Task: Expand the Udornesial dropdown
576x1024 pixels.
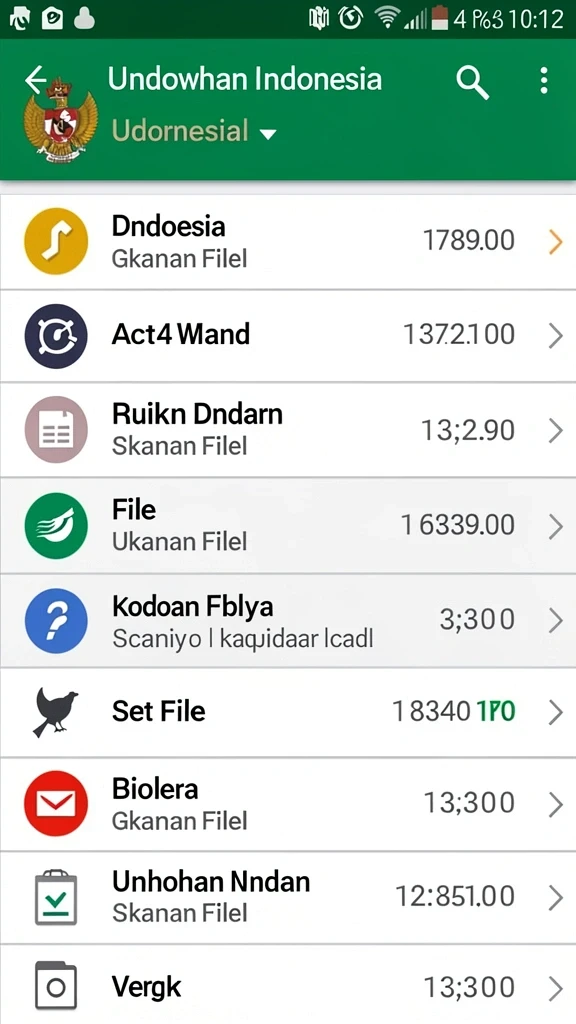Action: 193,131
